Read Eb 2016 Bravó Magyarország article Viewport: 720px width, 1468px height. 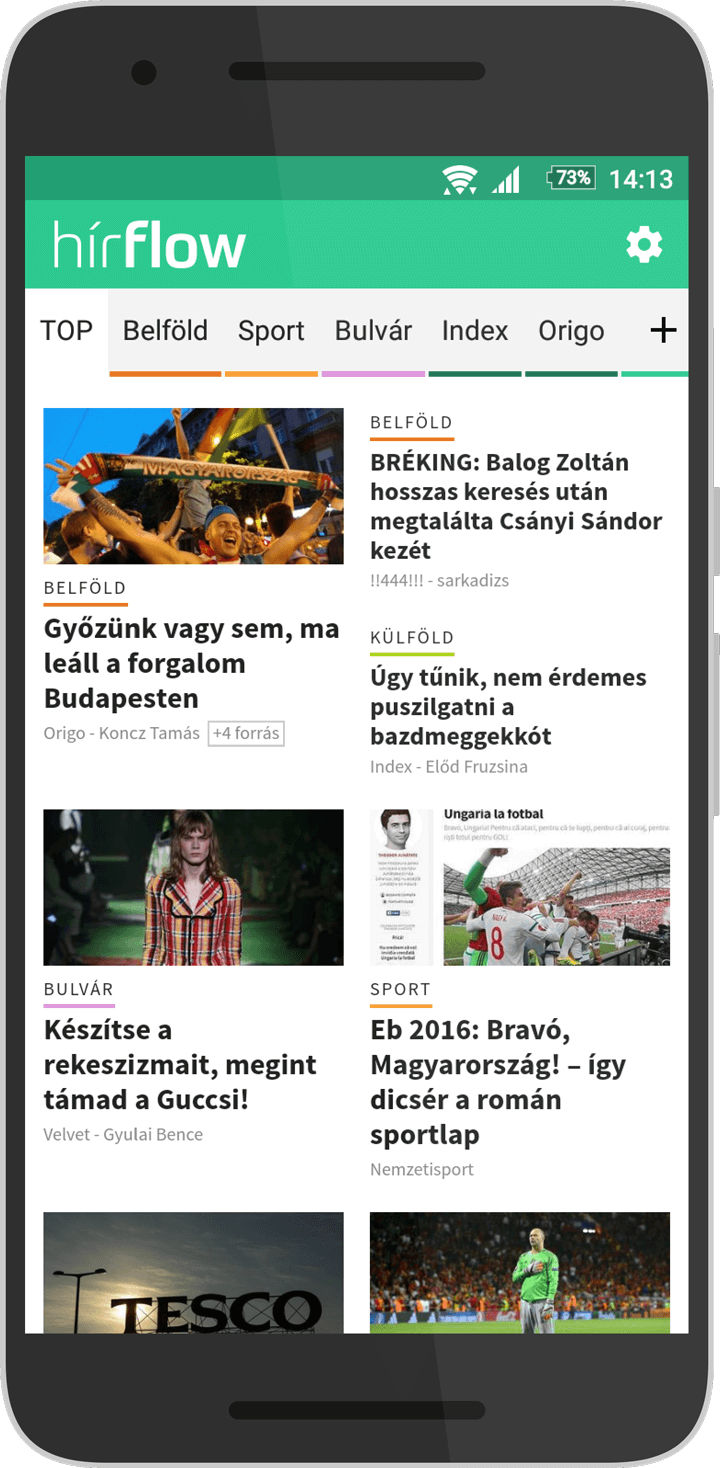[498, 1082]
